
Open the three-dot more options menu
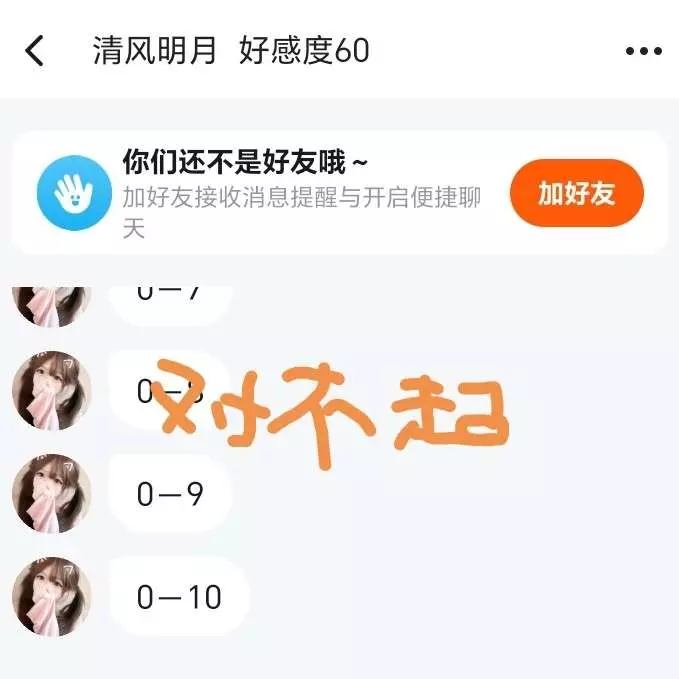coord(643,52)
